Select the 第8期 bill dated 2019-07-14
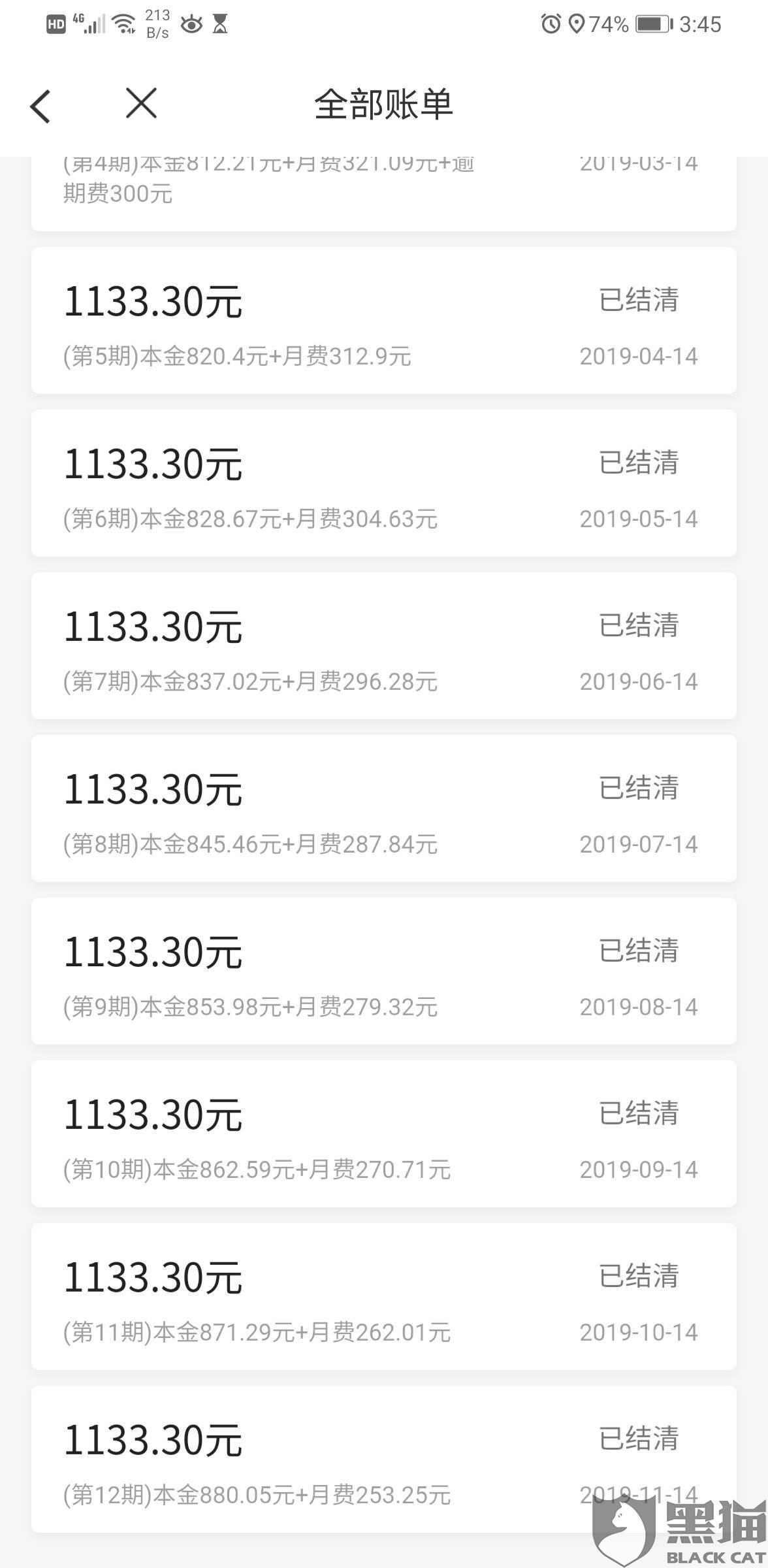Viewport: 768px width, 1568px height. click(383, 808)
